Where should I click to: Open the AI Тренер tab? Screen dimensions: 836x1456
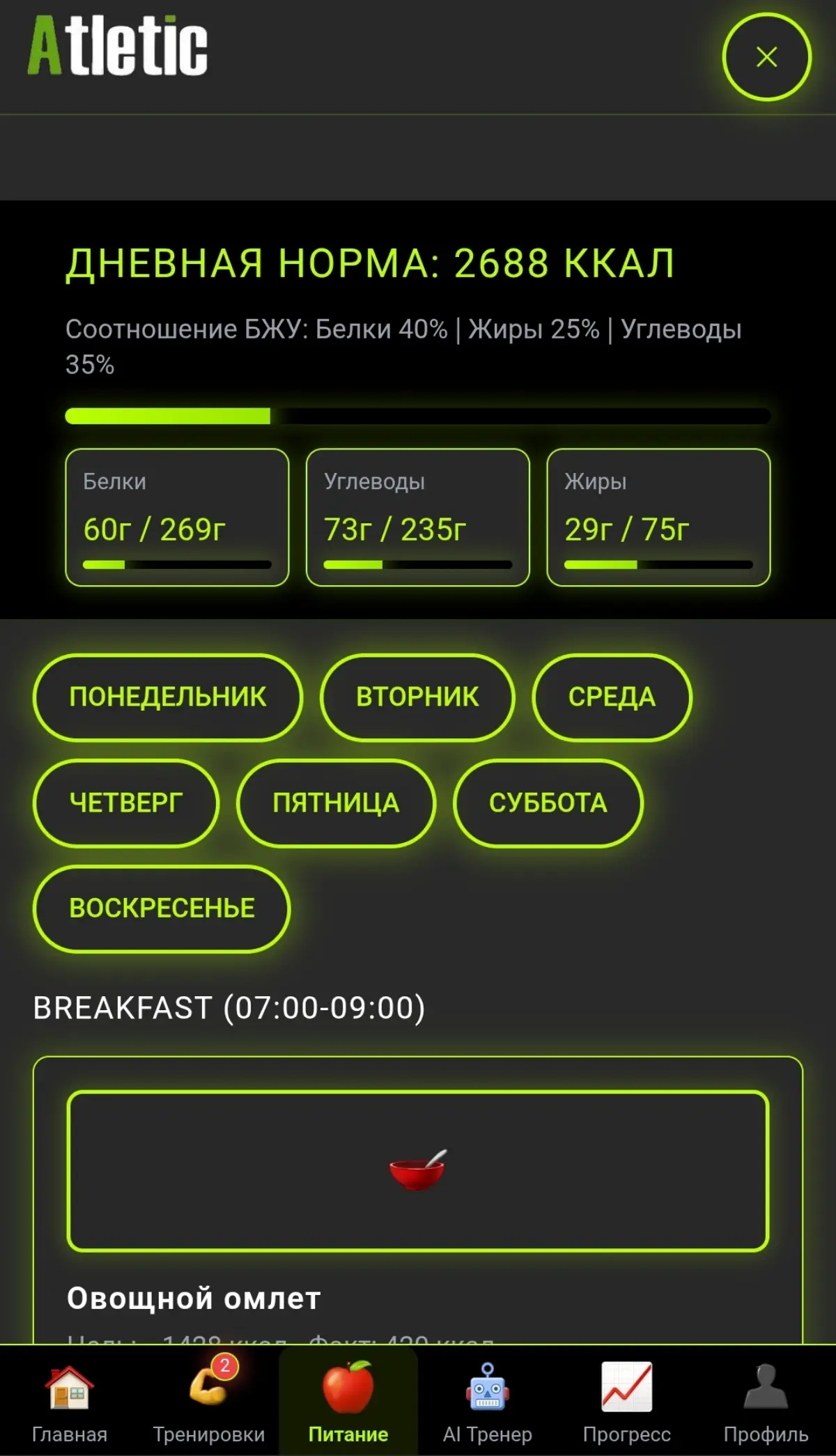click(488, 1402)
